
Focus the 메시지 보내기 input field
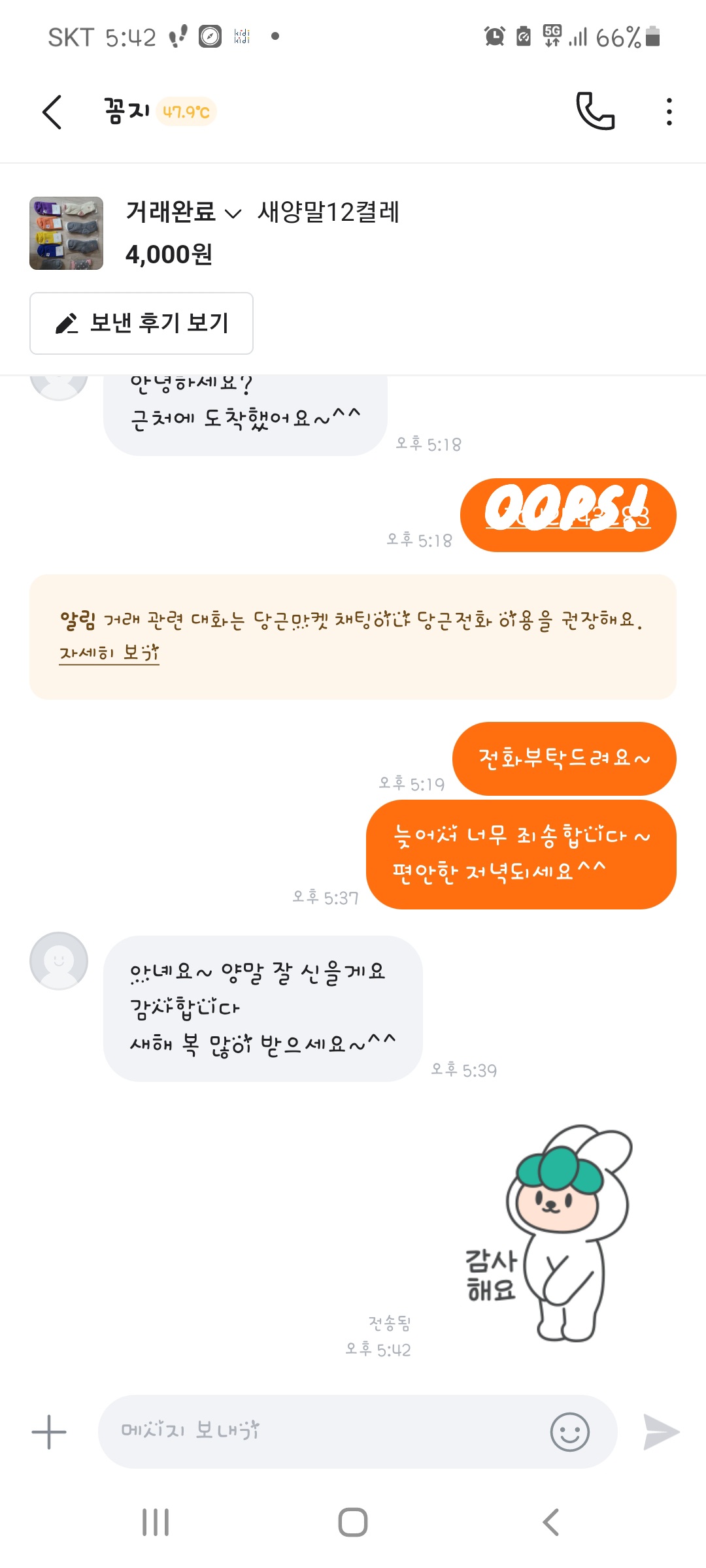coord(327,1432)
